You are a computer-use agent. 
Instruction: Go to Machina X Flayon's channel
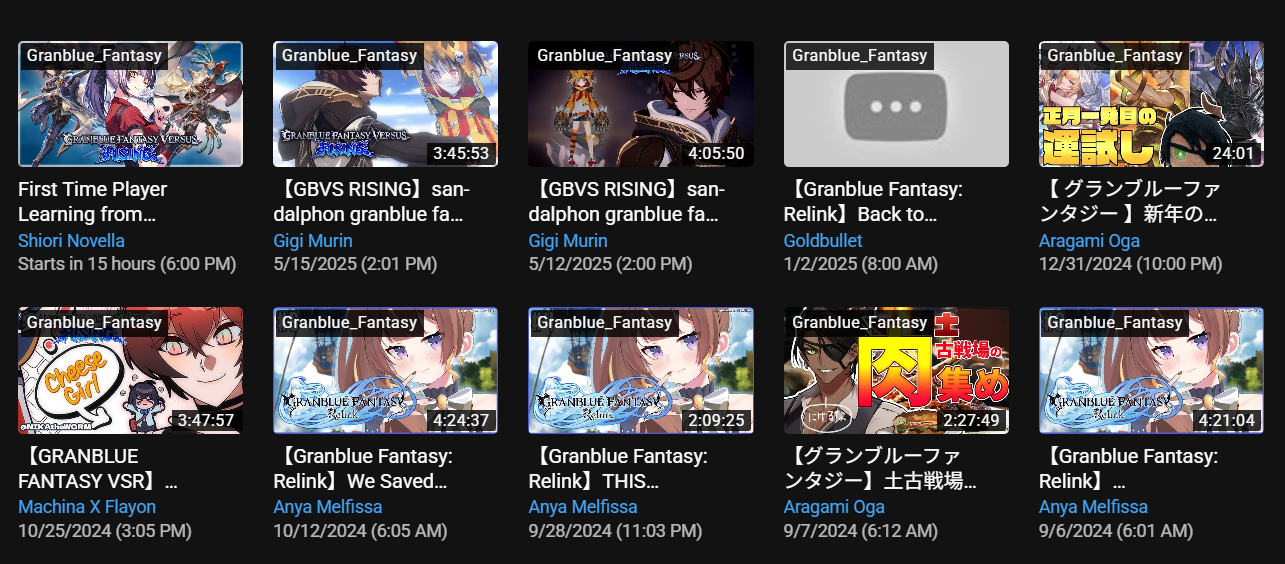pos(87,507)
